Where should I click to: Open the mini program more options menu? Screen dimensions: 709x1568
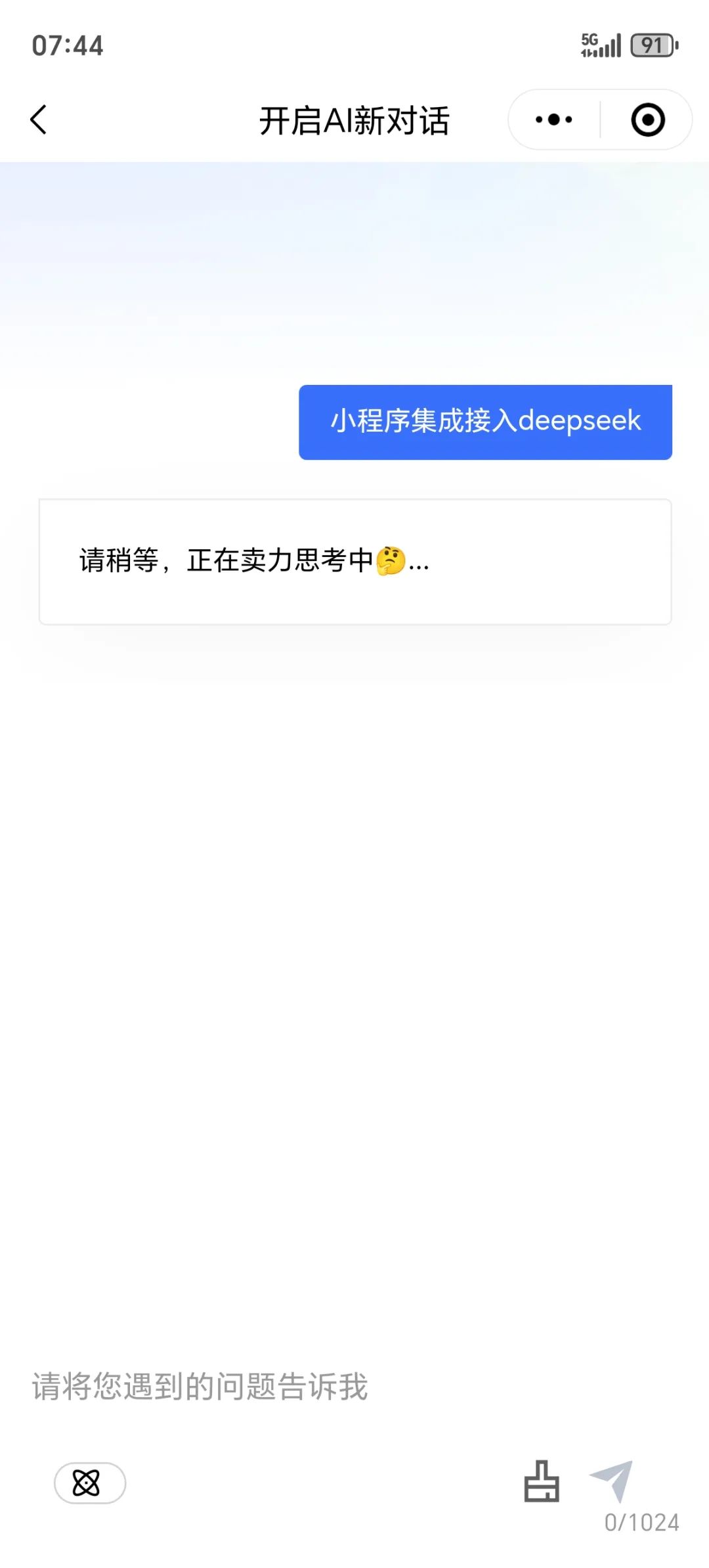pos(553,120)
